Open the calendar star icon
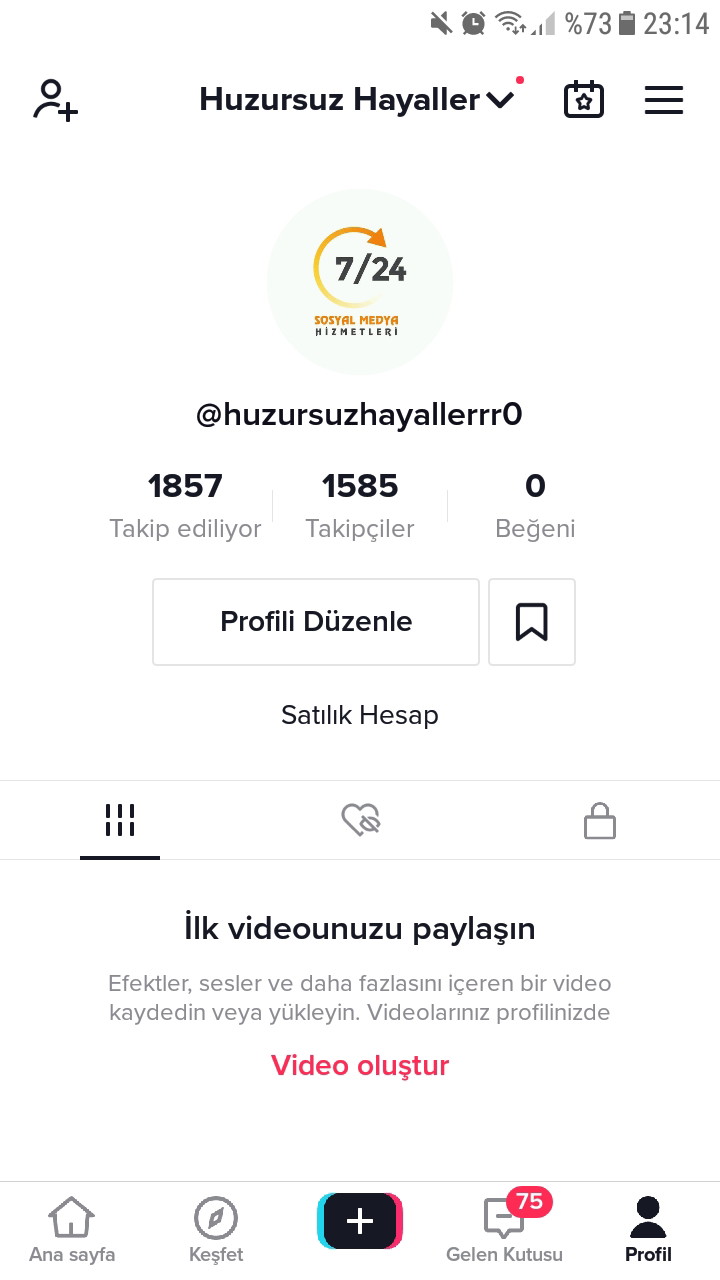The height and width of the screenshot is (1280, 720). [x=584, y=100]
